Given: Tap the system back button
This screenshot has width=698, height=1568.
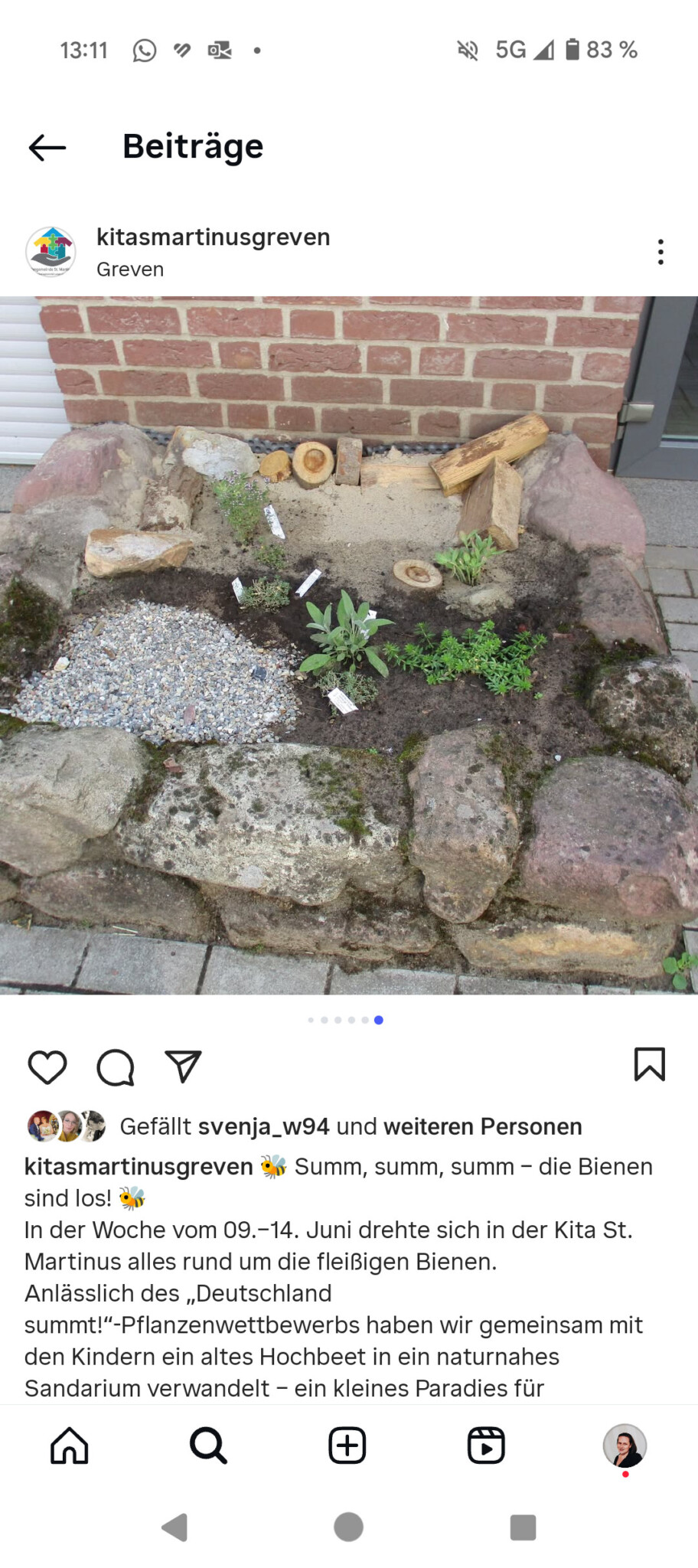Looking at the screenshot, I should (x=175, y=1527).
